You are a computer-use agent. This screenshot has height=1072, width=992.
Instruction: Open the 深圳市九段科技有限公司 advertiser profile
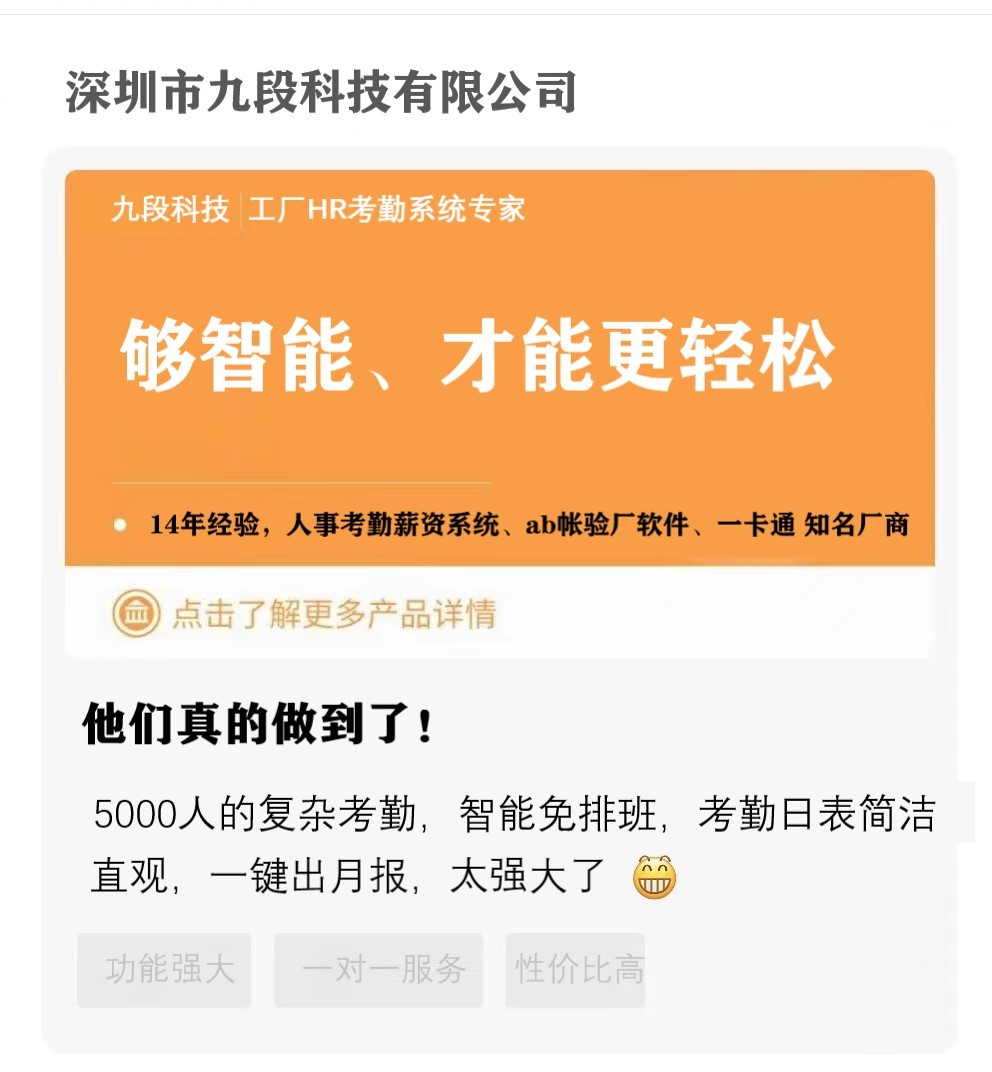[321, 93]
